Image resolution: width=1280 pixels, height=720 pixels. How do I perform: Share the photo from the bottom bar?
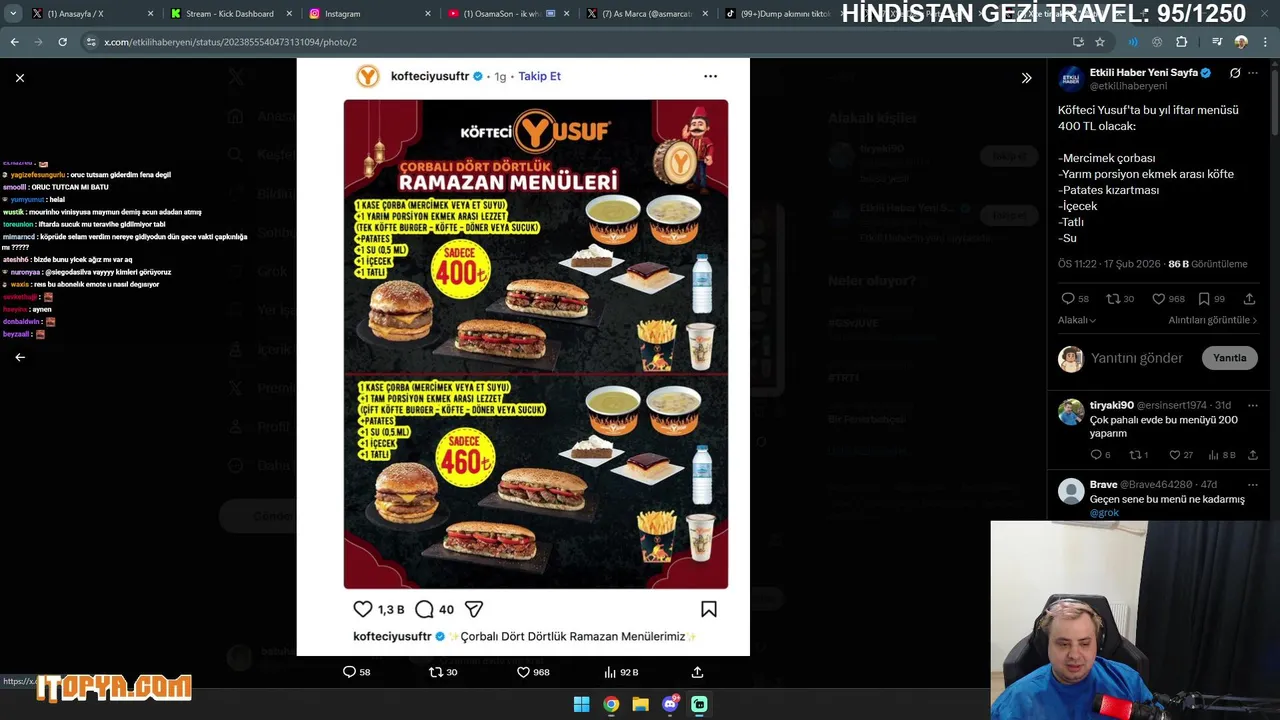[x=697, y=672]
